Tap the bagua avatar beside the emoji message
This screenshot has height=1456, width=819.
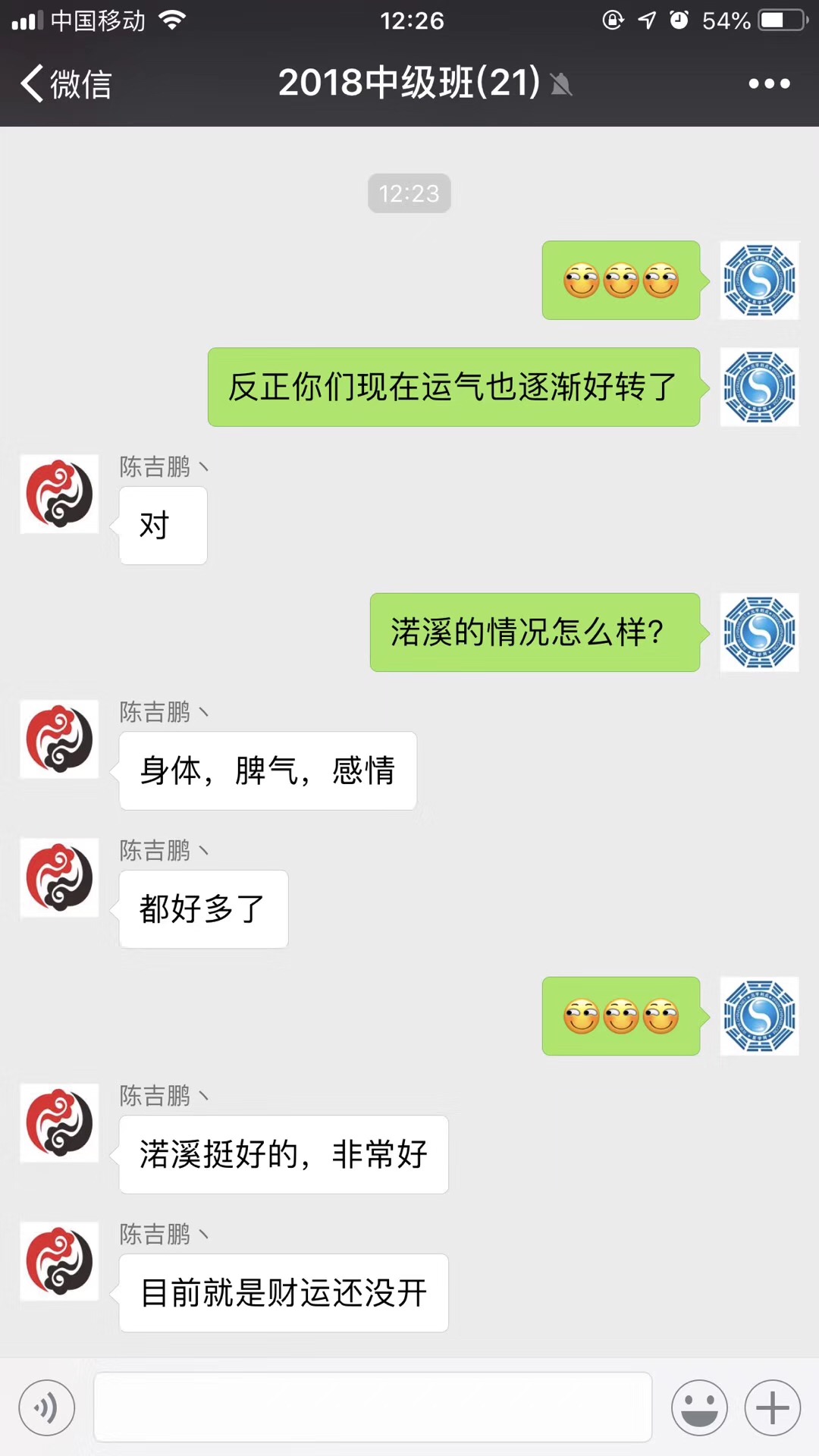(x=759, y=281)
